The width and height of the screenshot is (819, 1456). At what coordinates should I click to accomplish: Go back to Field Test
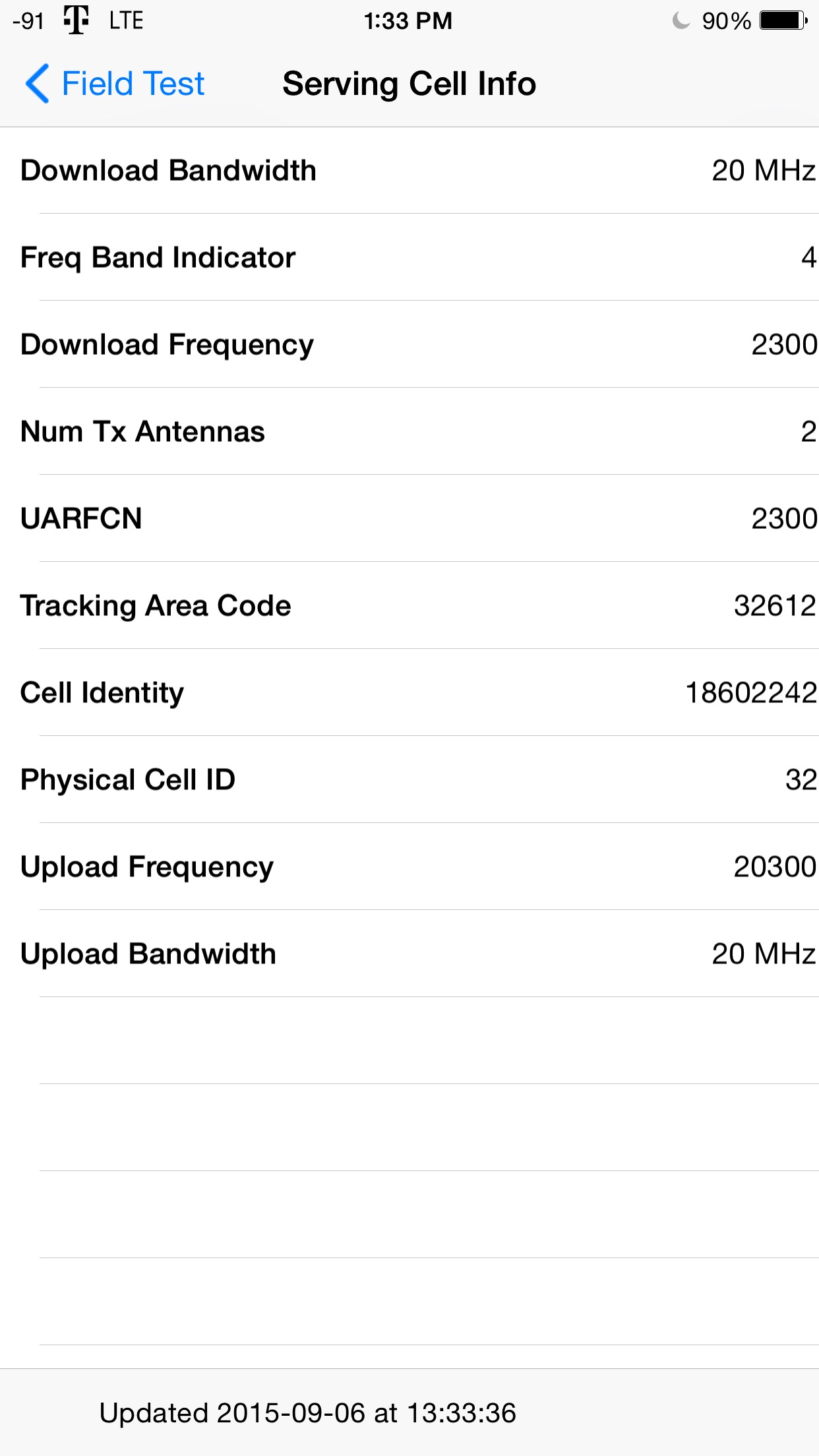pyautogui.click(x=115, y=84)
